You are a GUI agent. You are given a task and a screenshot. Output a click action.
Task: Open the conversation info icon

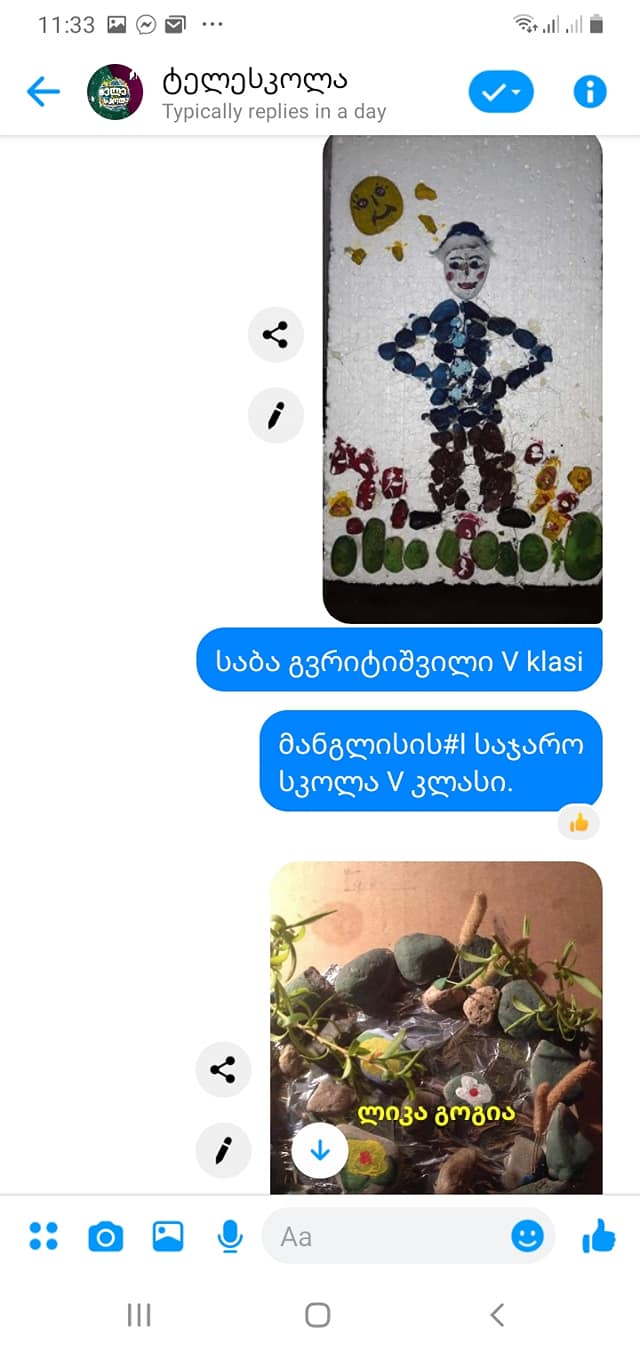tap(590, 92)
